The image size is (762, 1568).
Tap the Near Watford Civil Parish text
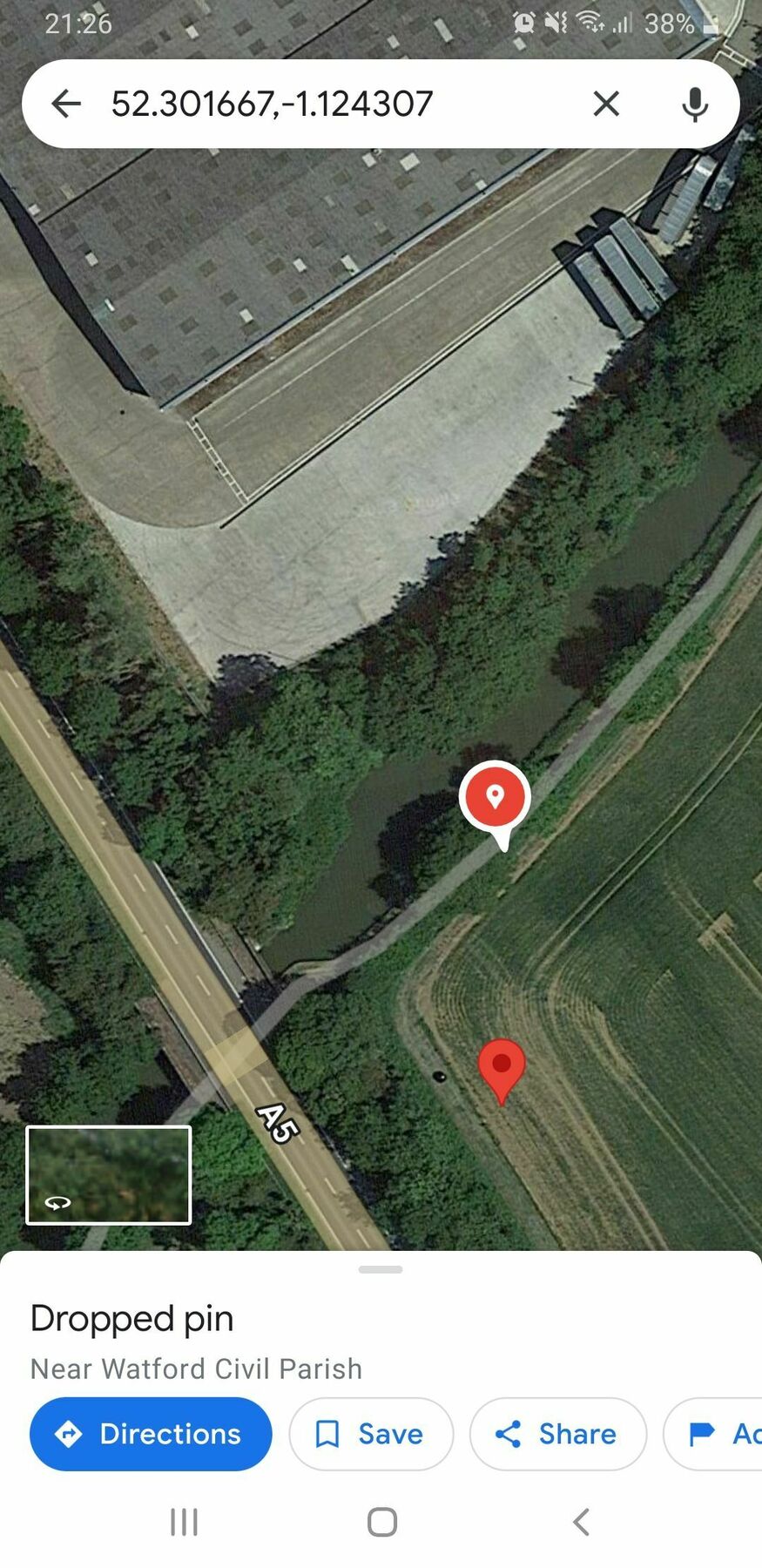pos(196,1369)
